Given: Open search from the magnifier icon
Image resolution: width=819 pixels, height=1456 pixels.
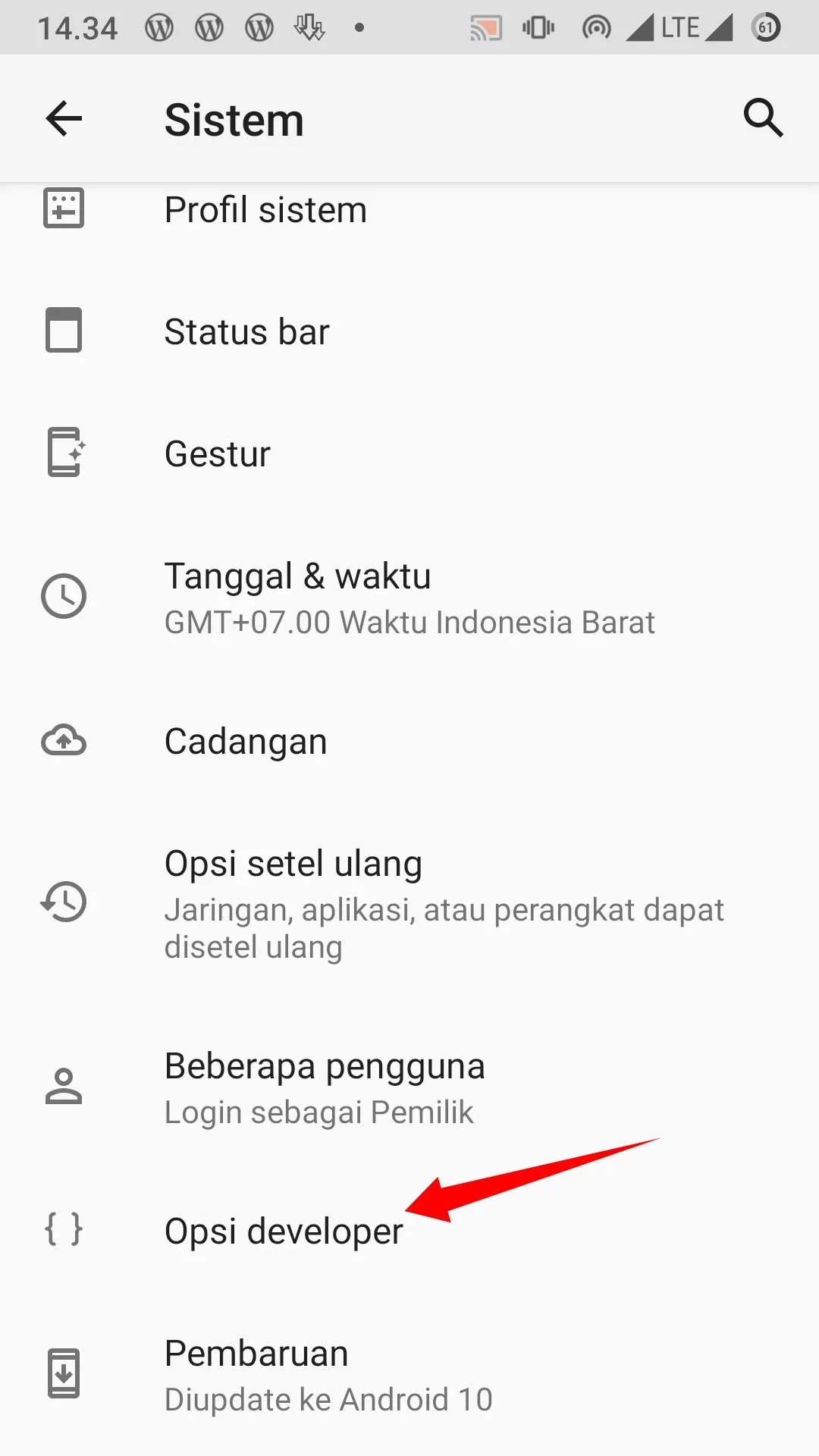Looking at the screenshot, I should [x=764, y=118].
